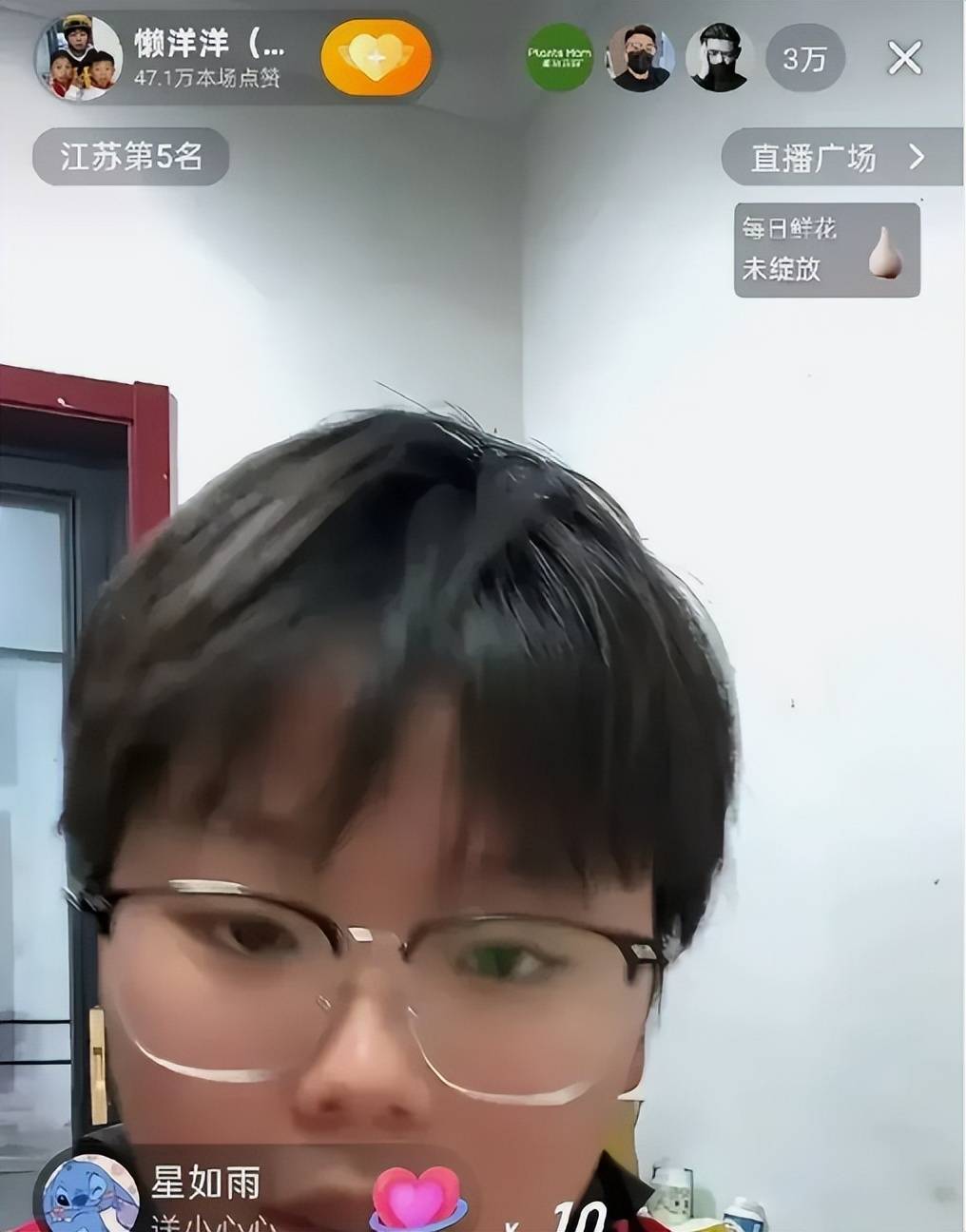Open the sunglasses viewer's avatar
Image resolution: width=966 pixels, height=1232 pixels.
(x=720, y=59)
